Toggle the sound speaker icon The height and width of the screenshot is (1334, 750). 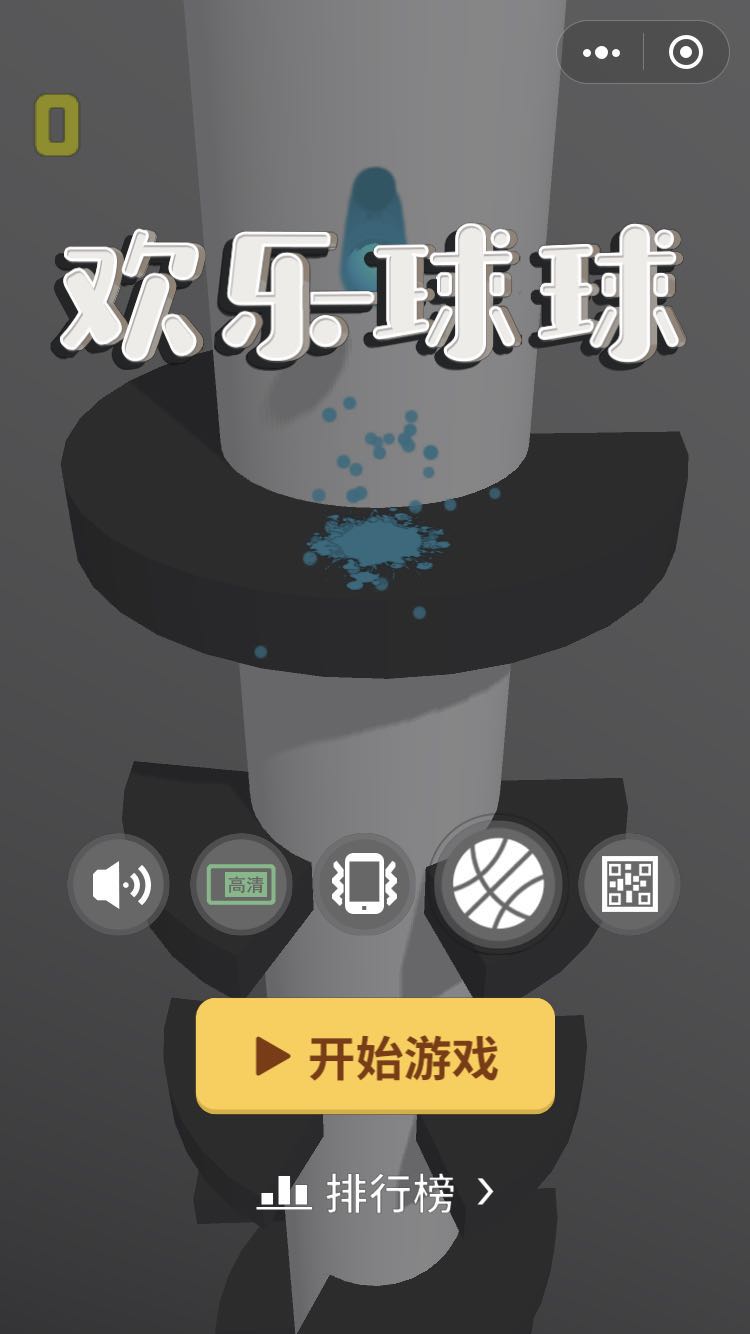coord(119,885)
